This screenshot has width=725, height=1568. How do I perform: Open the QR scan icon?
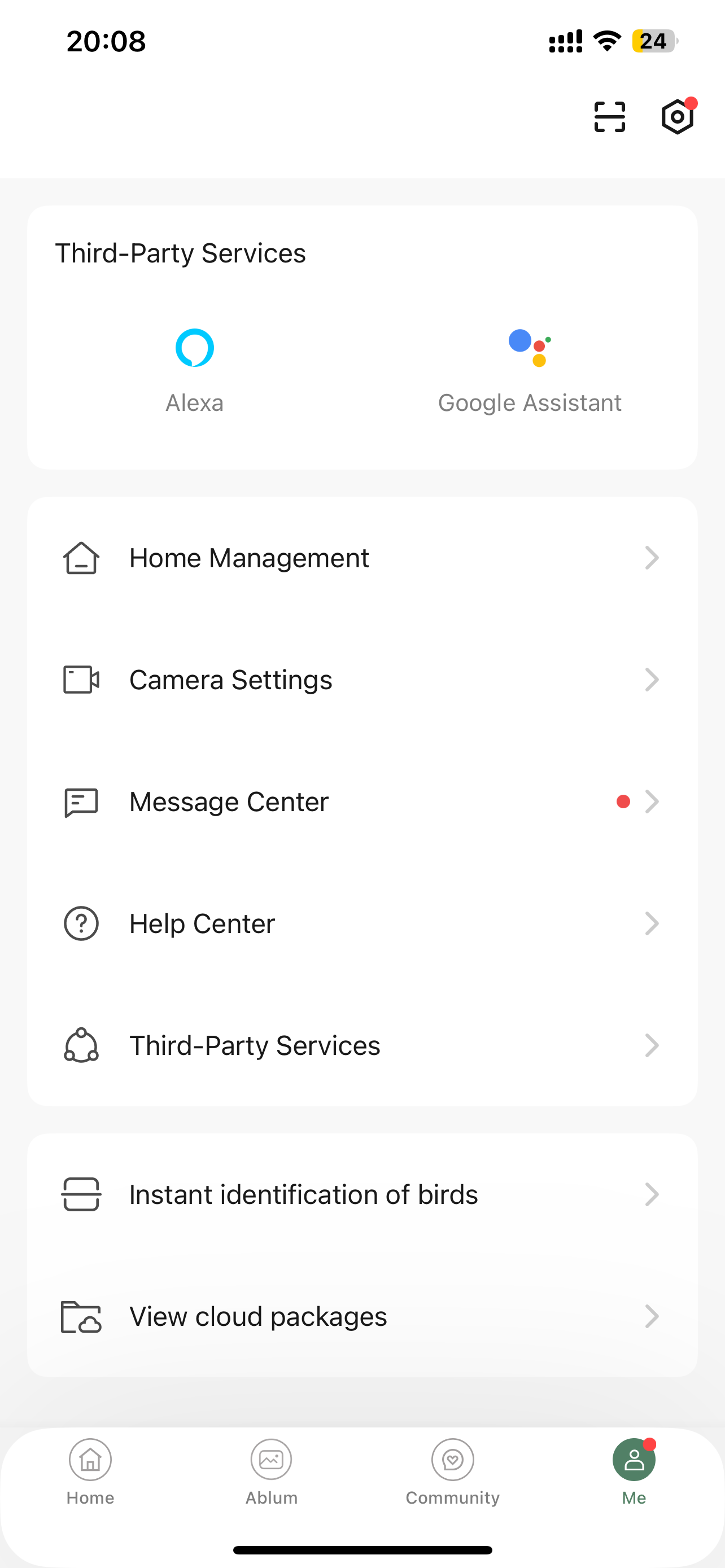pos(609,117)
